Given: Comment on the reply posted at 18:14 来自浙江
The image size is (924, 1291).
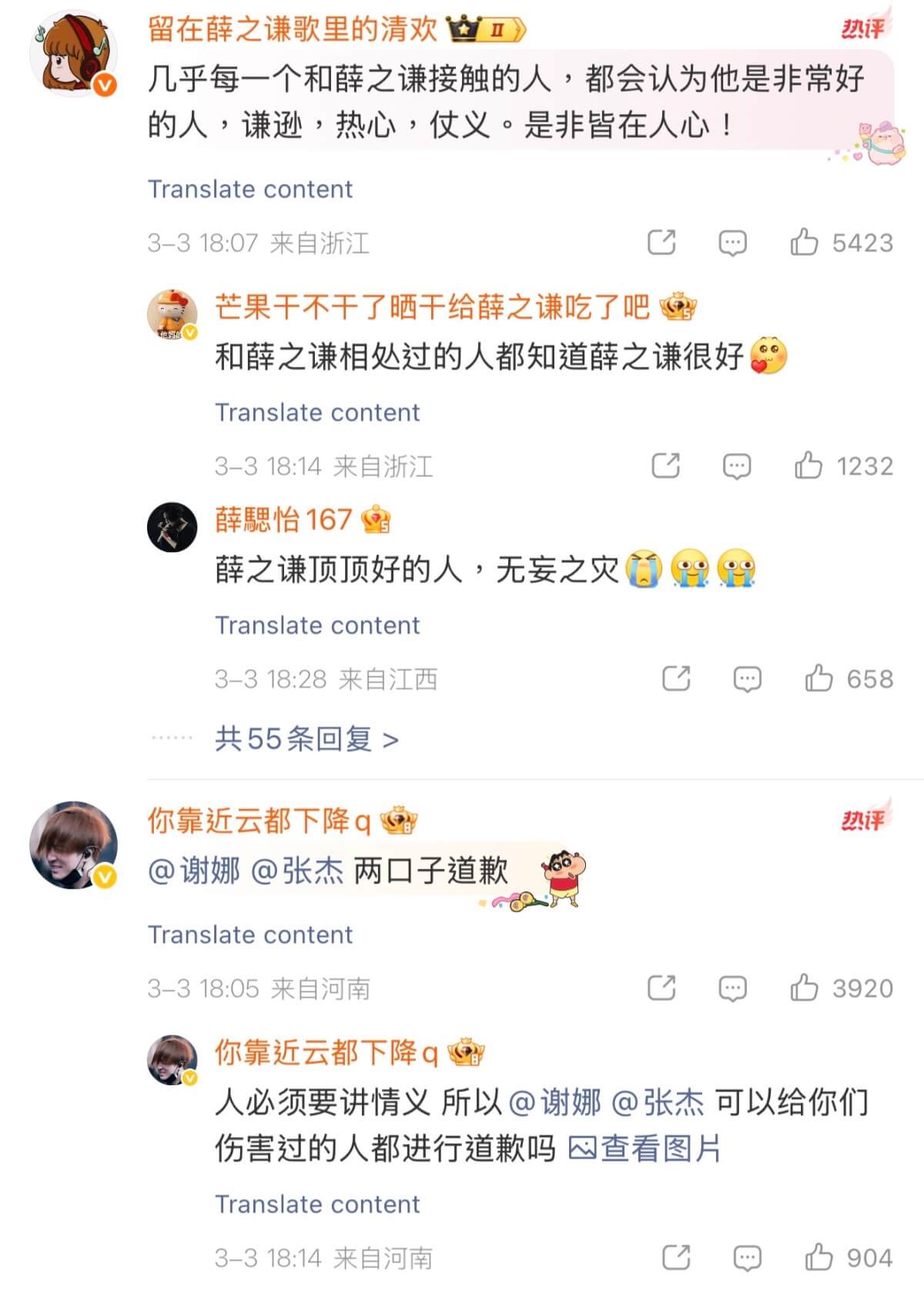Looking at the screenshot, I should click(737, 466).
